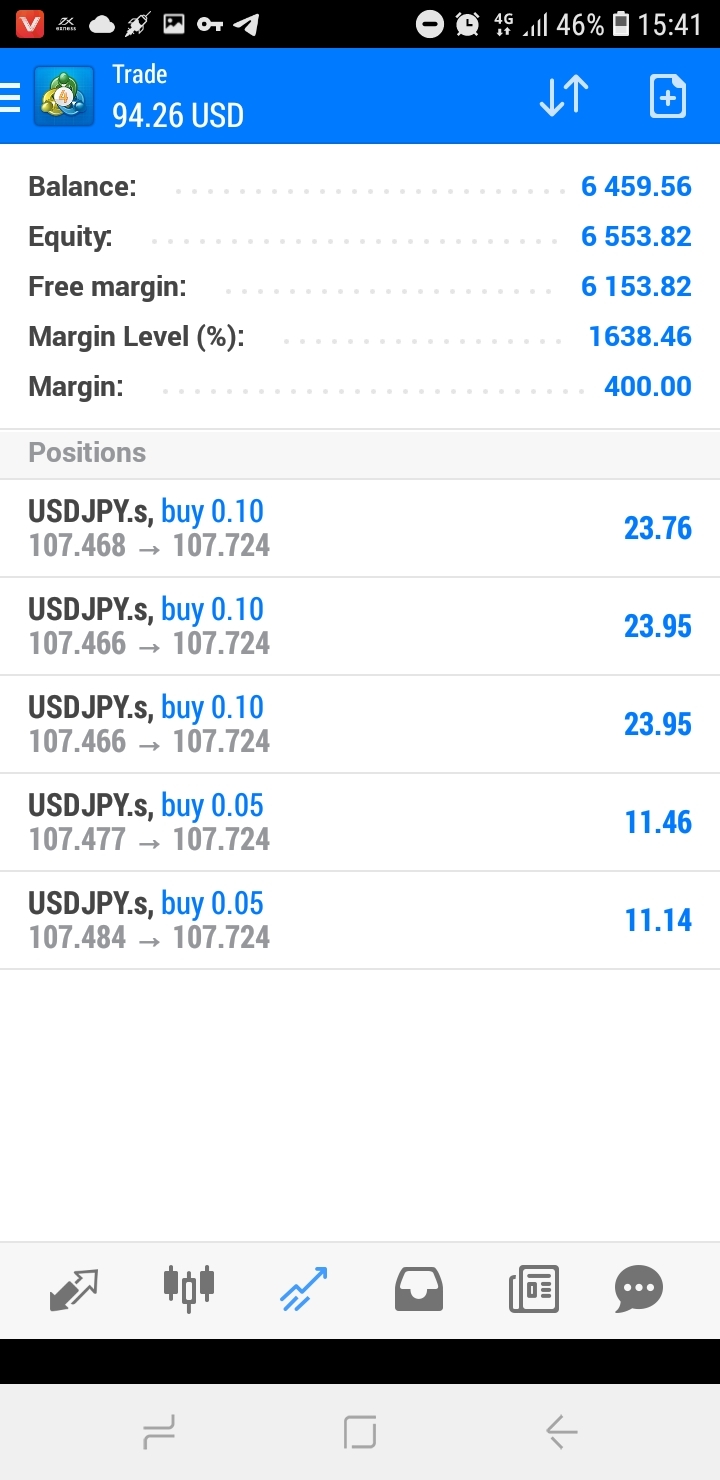Go to the home screen
The image size is (720, 1480).
360,1433
